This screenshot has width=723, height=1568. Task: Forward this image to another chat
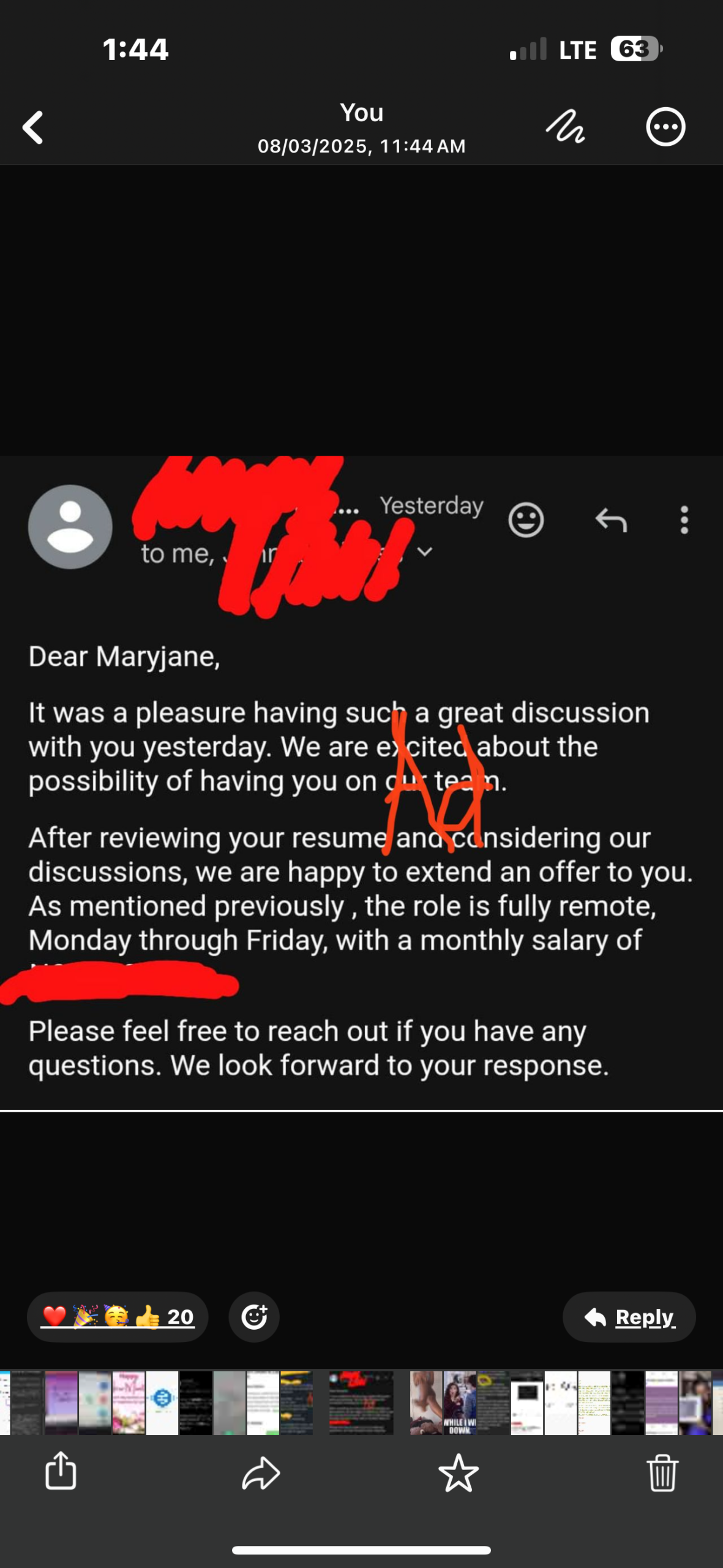[261, 1472]
